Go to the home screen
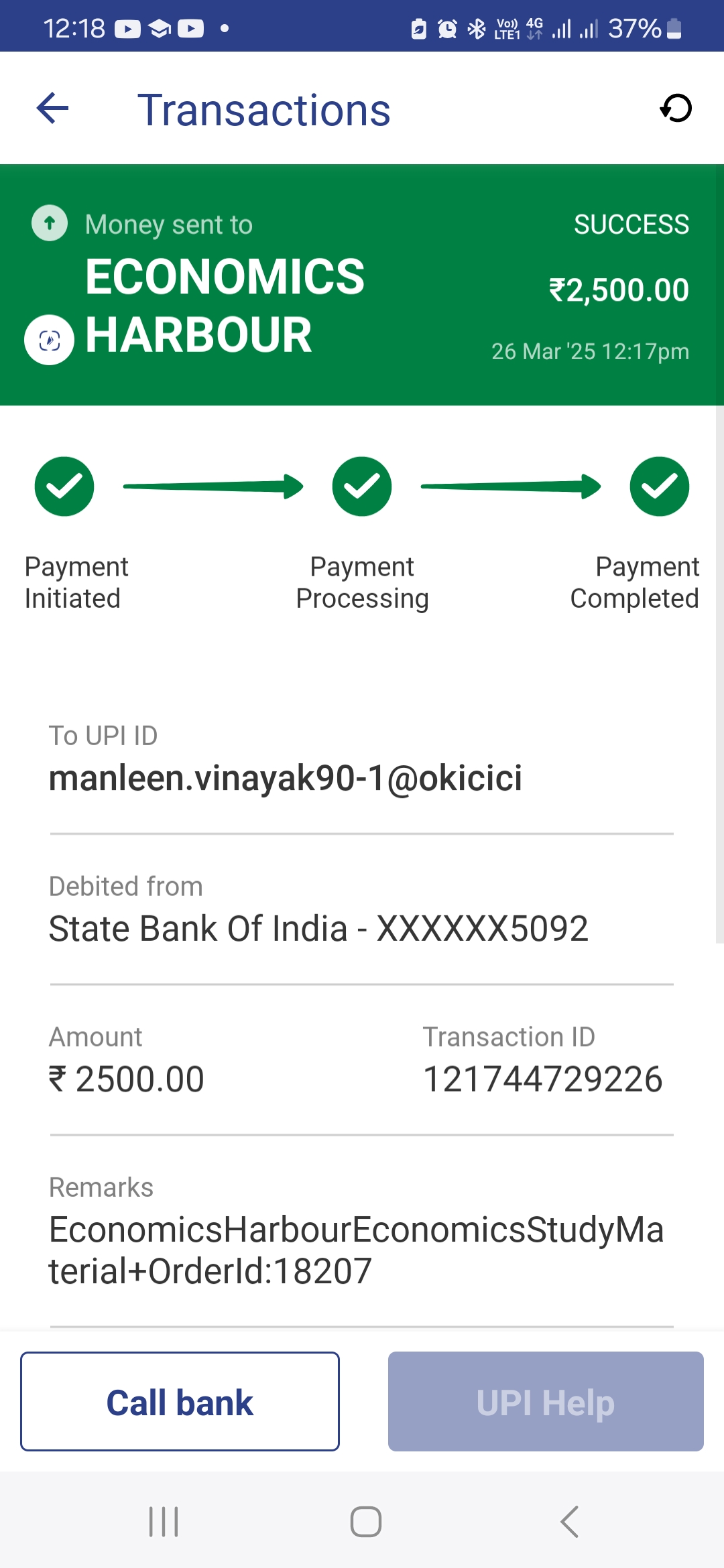Image resolution: width=724 pixels, height=1568 pixels. click(x=366, y=1522)
